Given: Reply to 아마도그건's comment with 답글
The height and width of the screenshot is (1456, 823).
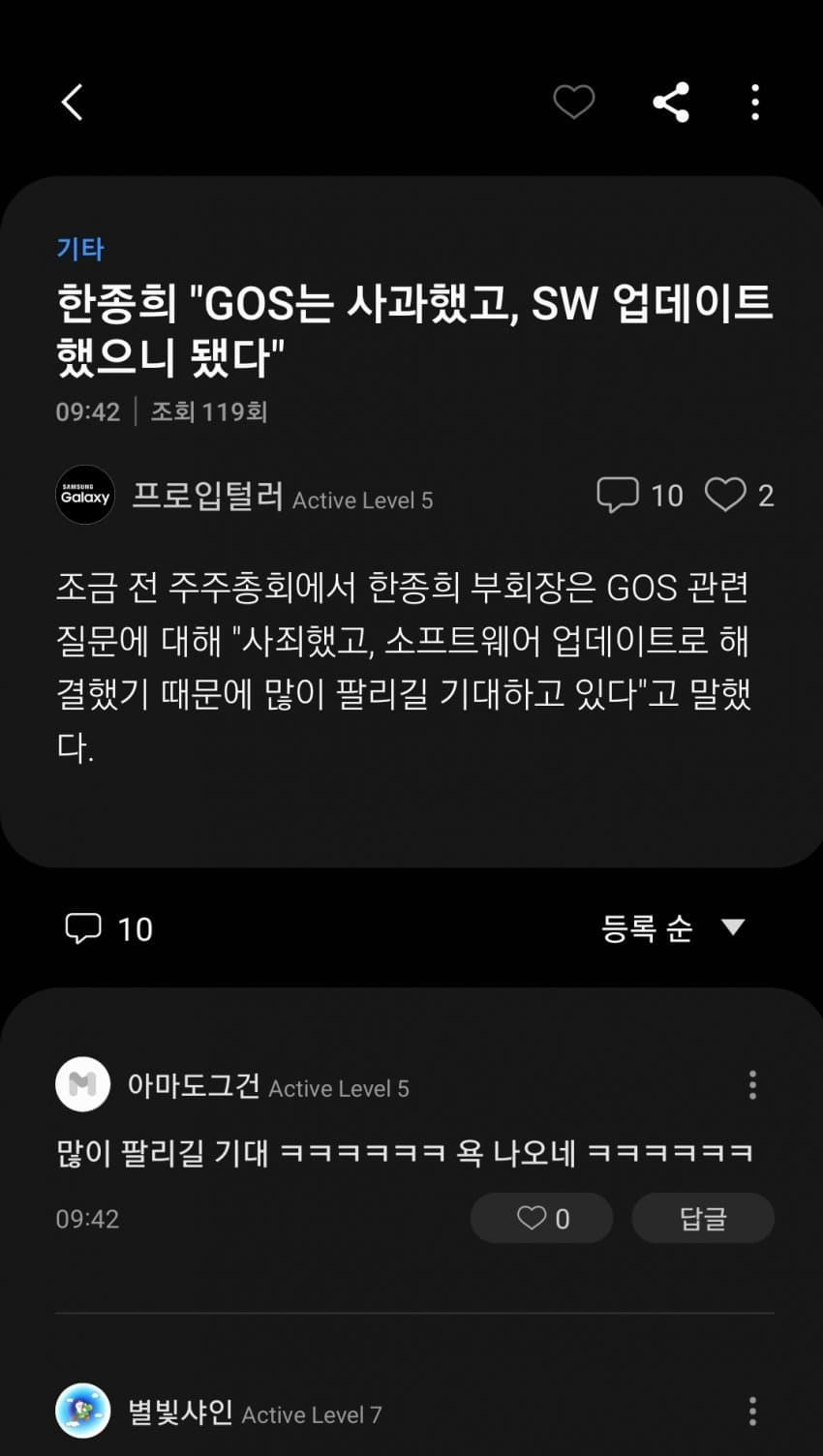Looking at the screenshot, I should click(702, 1218).
